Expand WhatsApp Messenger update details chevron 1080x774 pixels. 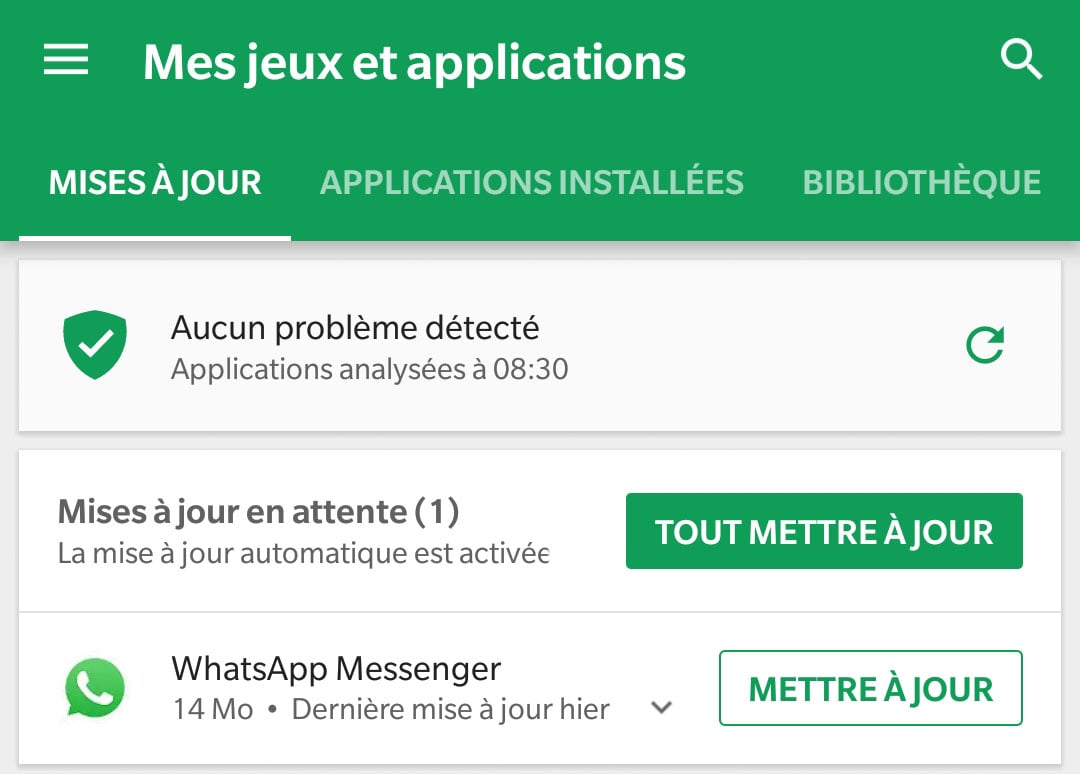[660, 708]
